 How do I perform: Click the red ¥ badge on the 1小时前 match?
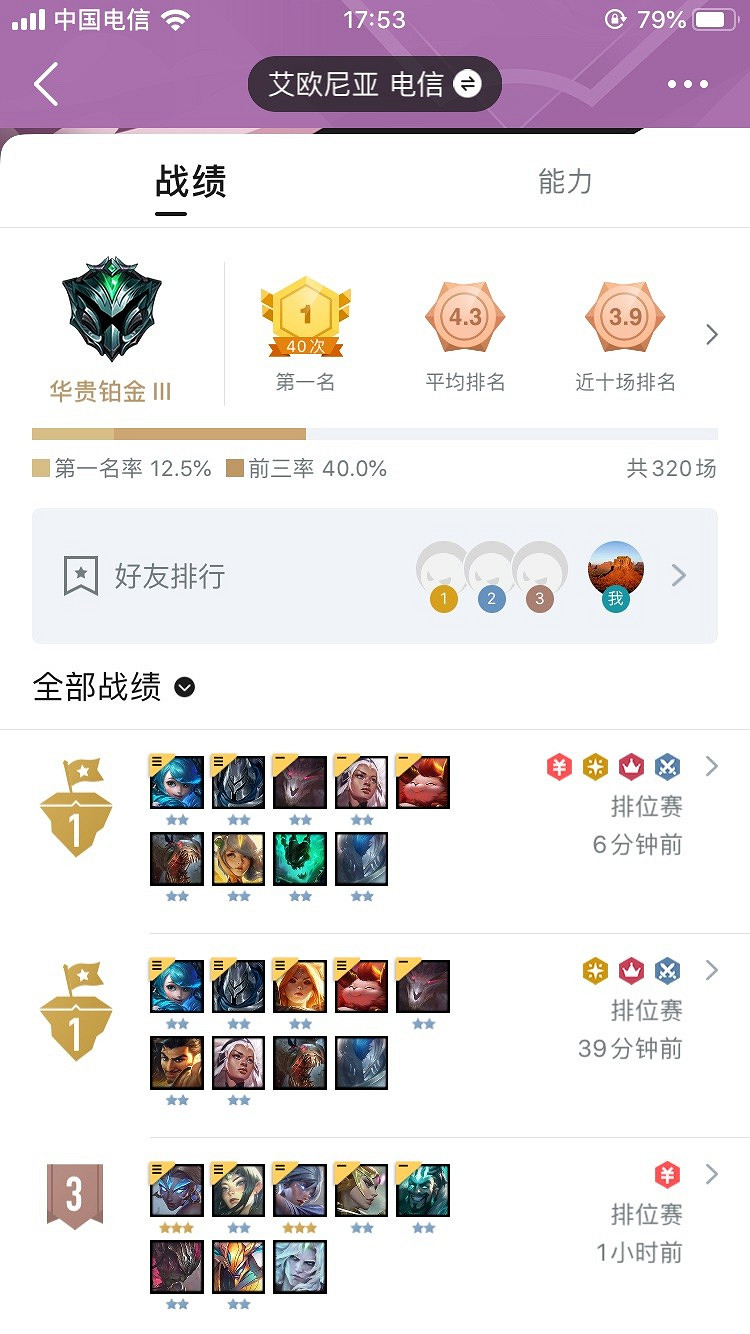[x=668, y=1174]
